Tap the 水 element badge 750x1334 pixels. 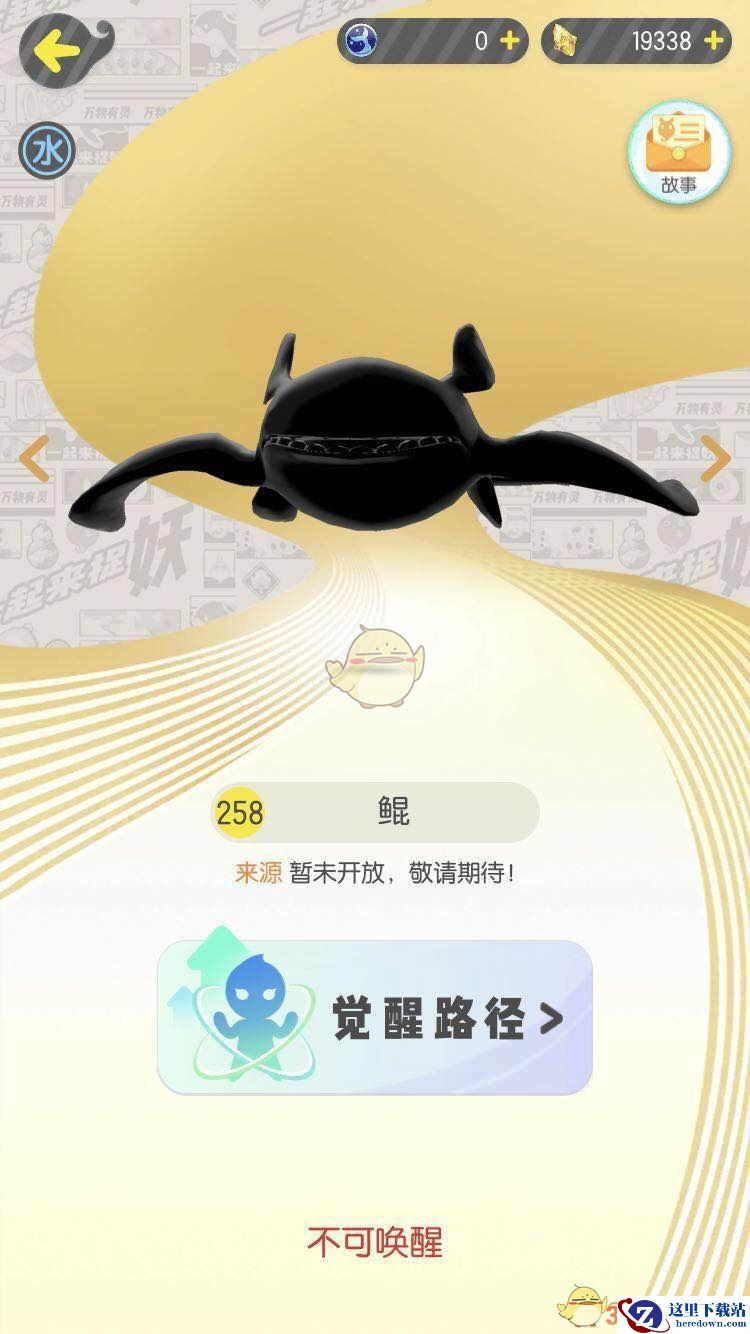(46, 151)
